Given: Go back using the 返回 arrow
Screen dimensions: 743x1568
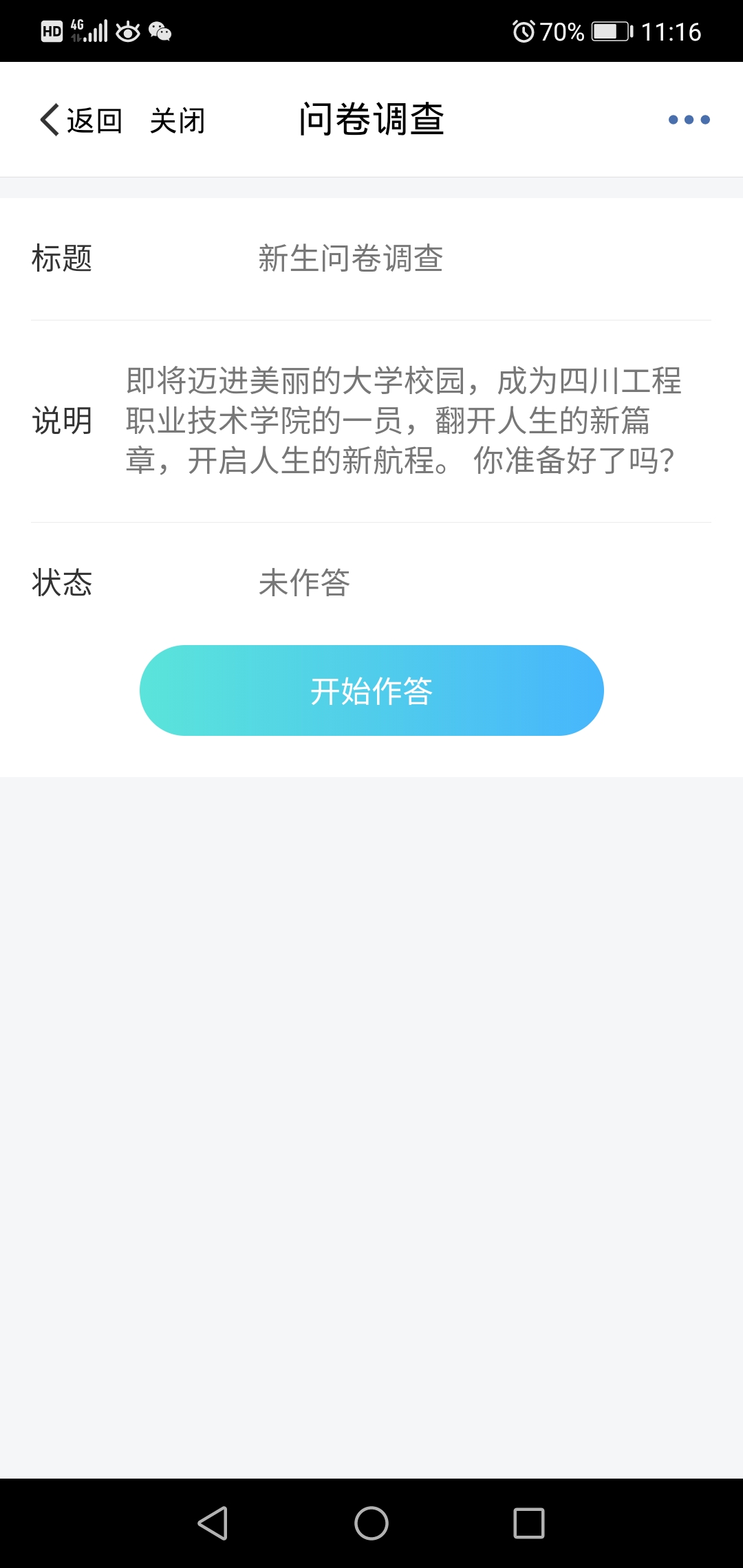Looking at the screenshot, I should [81, 120].
